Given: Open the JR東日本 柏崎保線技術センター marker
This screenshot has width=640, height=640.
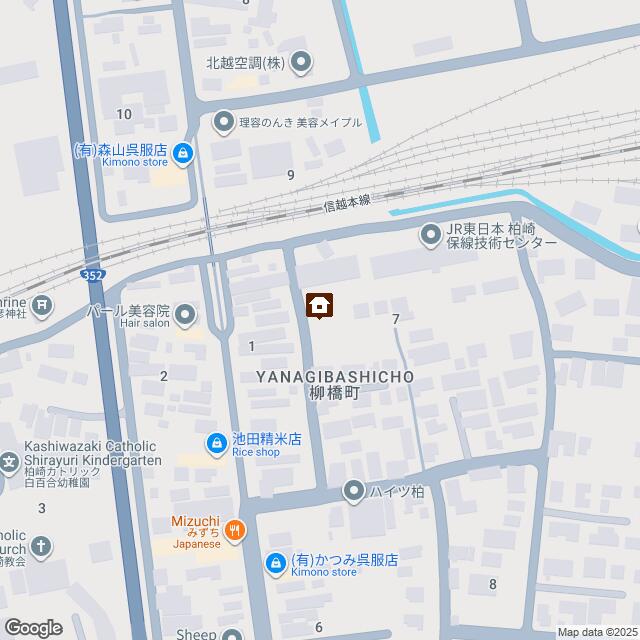Looking at the screenshot, I should 431,236.
